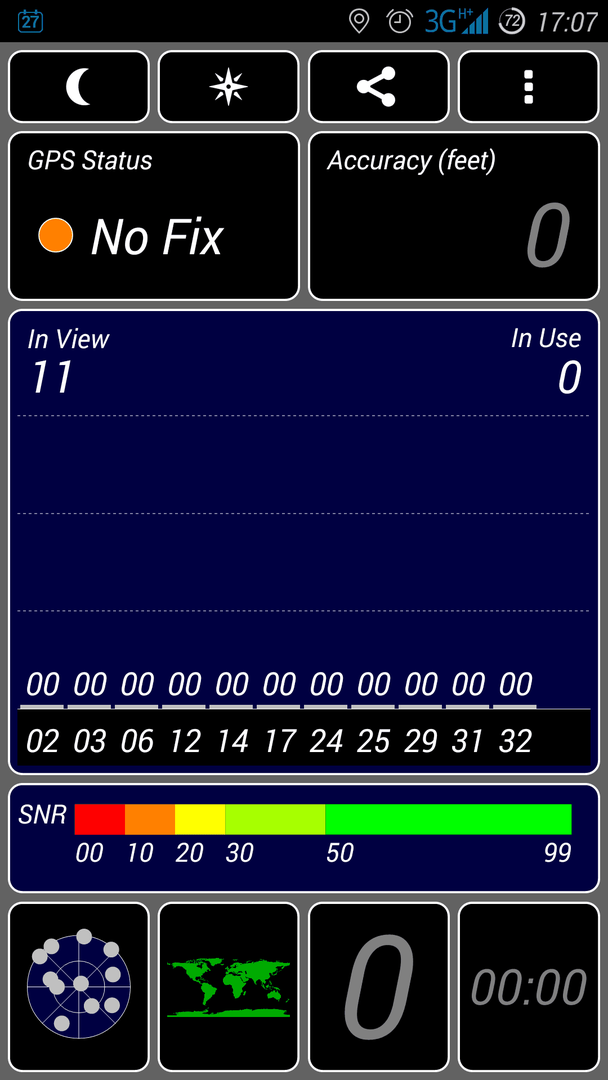Open the satellite sky view tile

pos(78,986)
